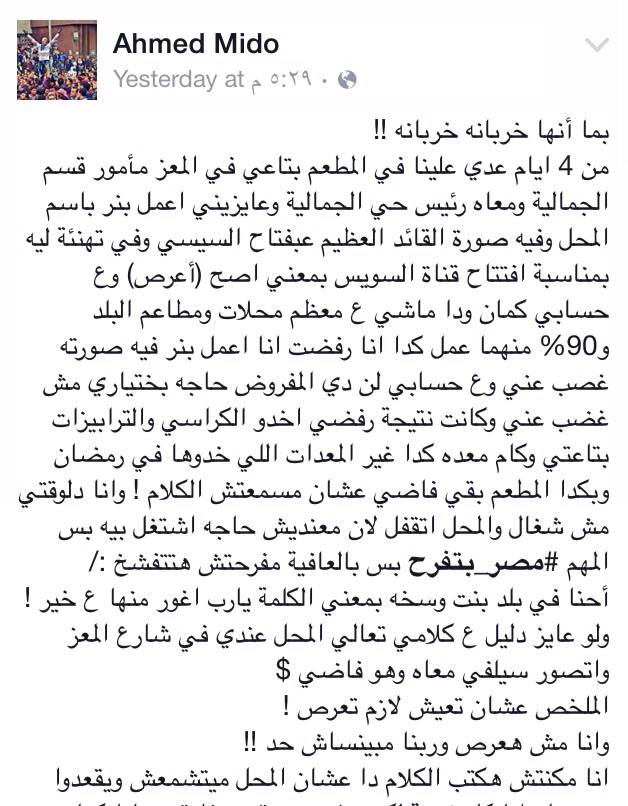The image size is (628, 806).
Task: Open Ahmed Mido's profile picture
Action: (57, 59)
